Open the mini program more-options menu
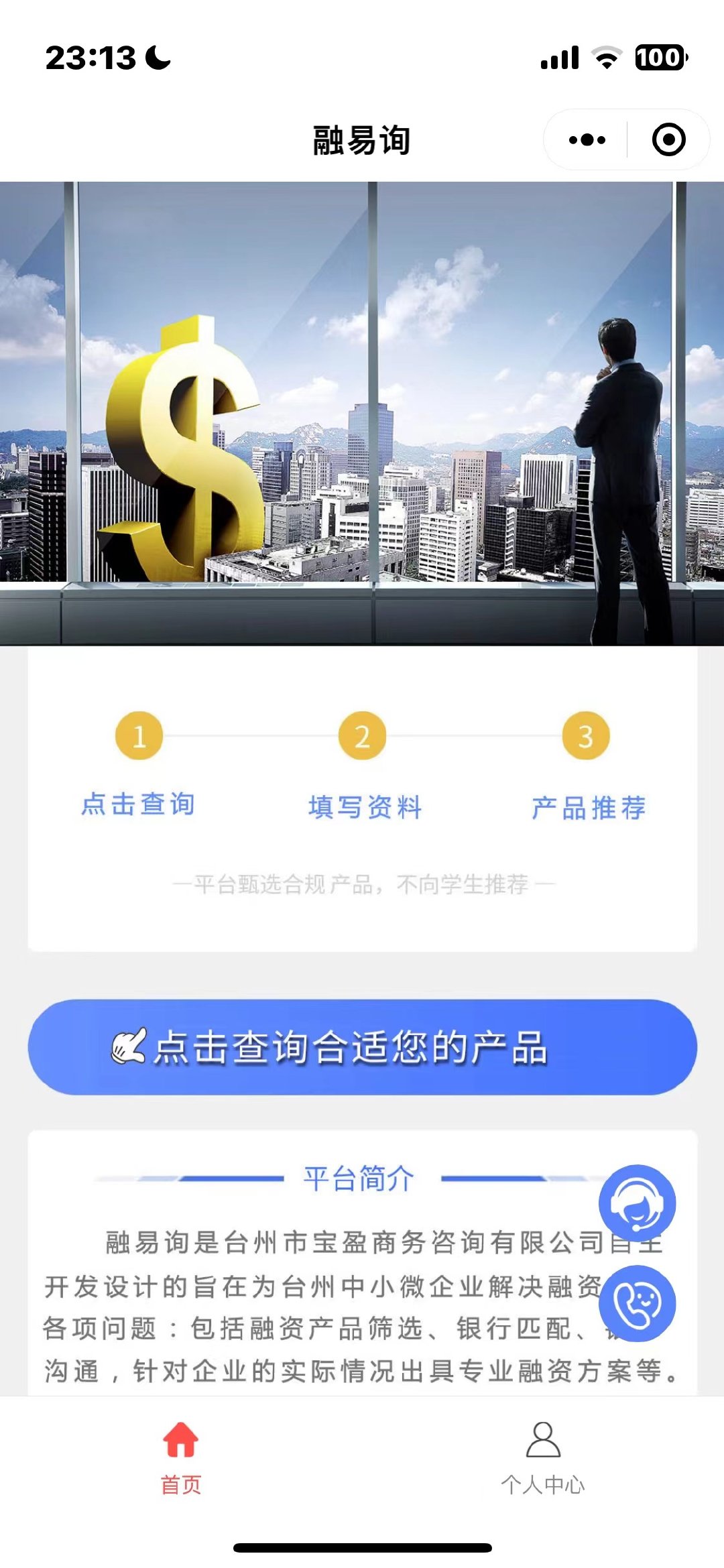The height and width of the screenshot is (1568, 724). (x=587, y=139)
